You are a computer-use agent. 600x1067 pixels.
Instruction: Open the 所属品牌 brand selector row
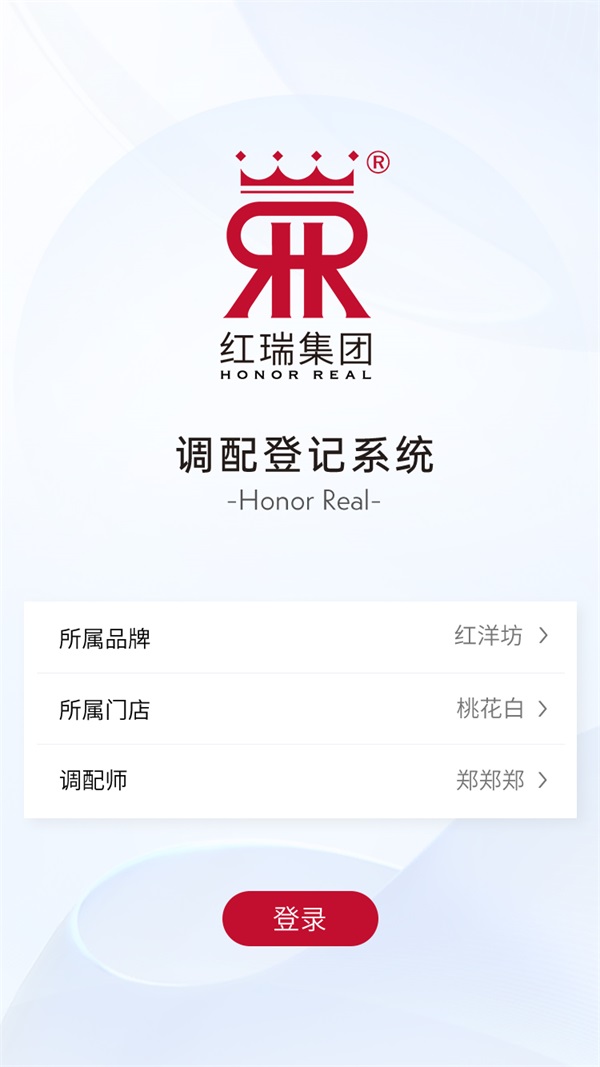point(300,637)
